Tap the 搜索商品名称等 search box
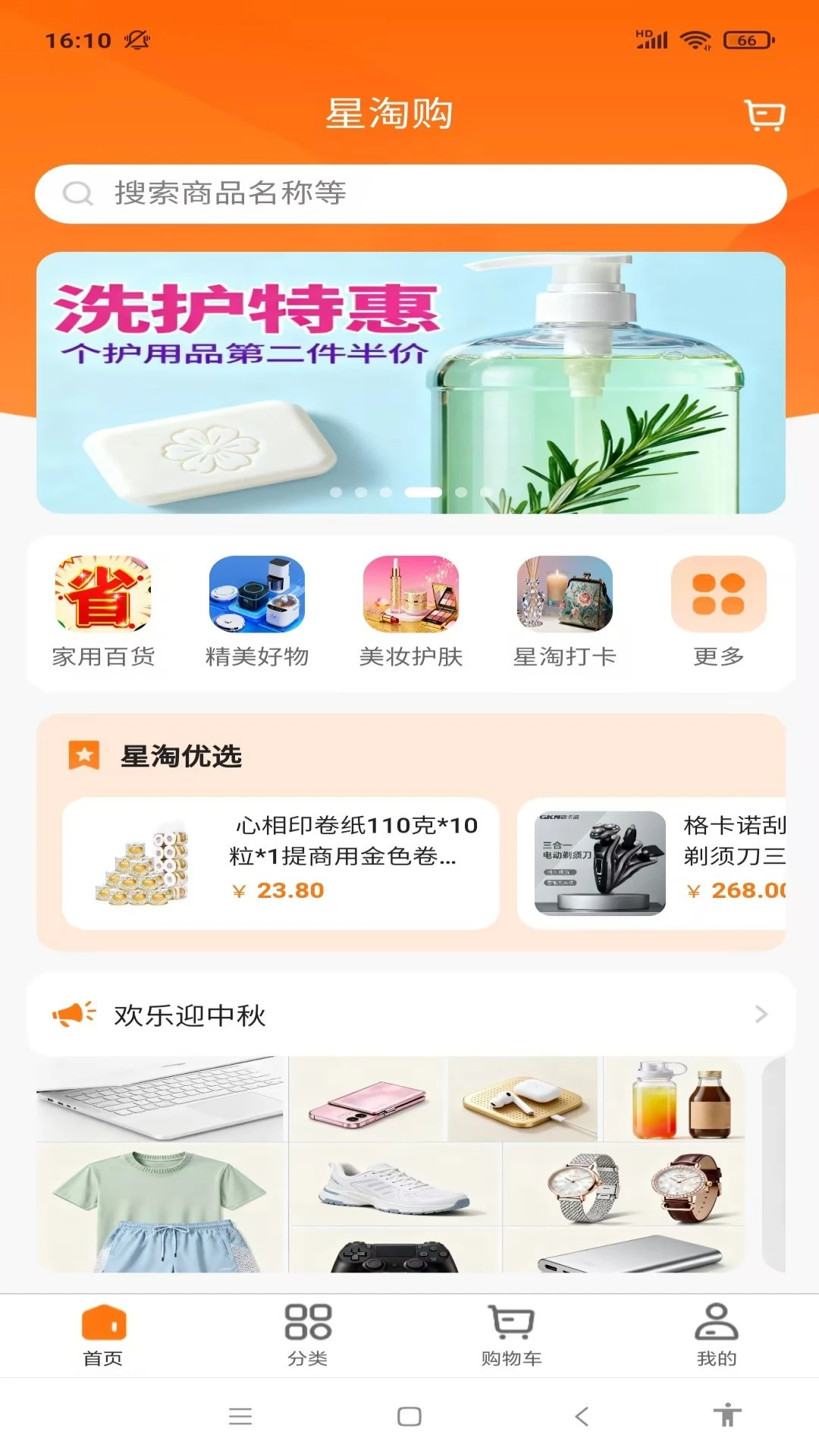Viewport: 819px width, 1456px height. tap(409, 193)
